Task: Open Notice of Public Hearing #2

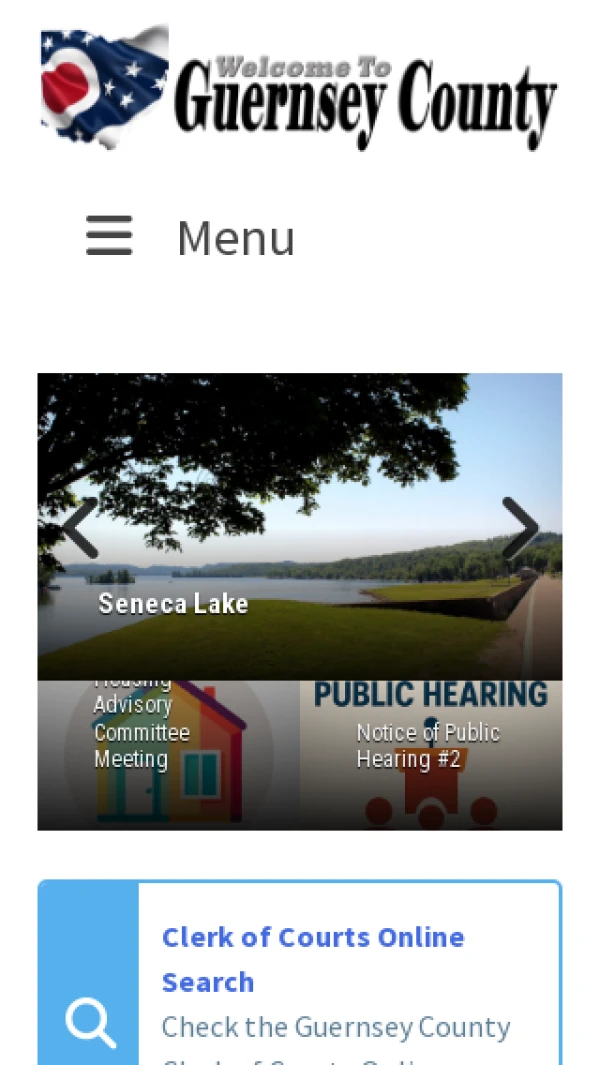Action: [x=430, y=755]
